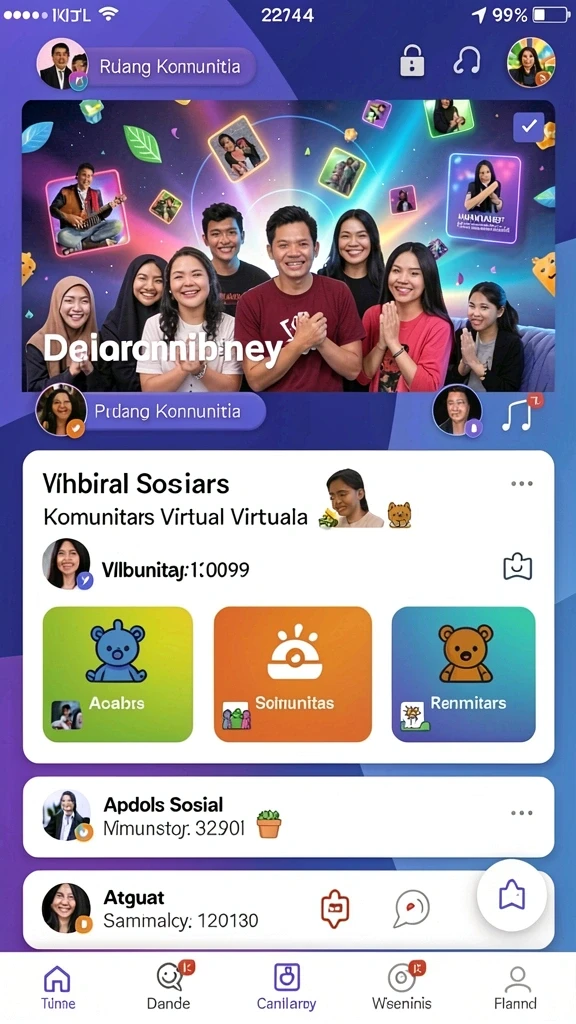Open the profile avatar at top right
Viewport: 576px width, 1024px height.
pyautogui.click(x=531, y=63)
